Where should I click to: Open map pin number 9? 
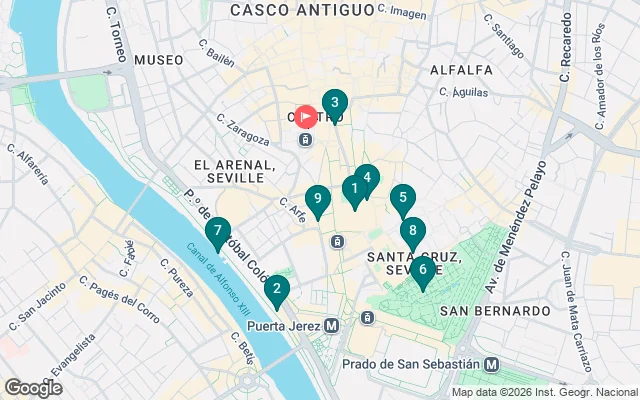point(317,199)
